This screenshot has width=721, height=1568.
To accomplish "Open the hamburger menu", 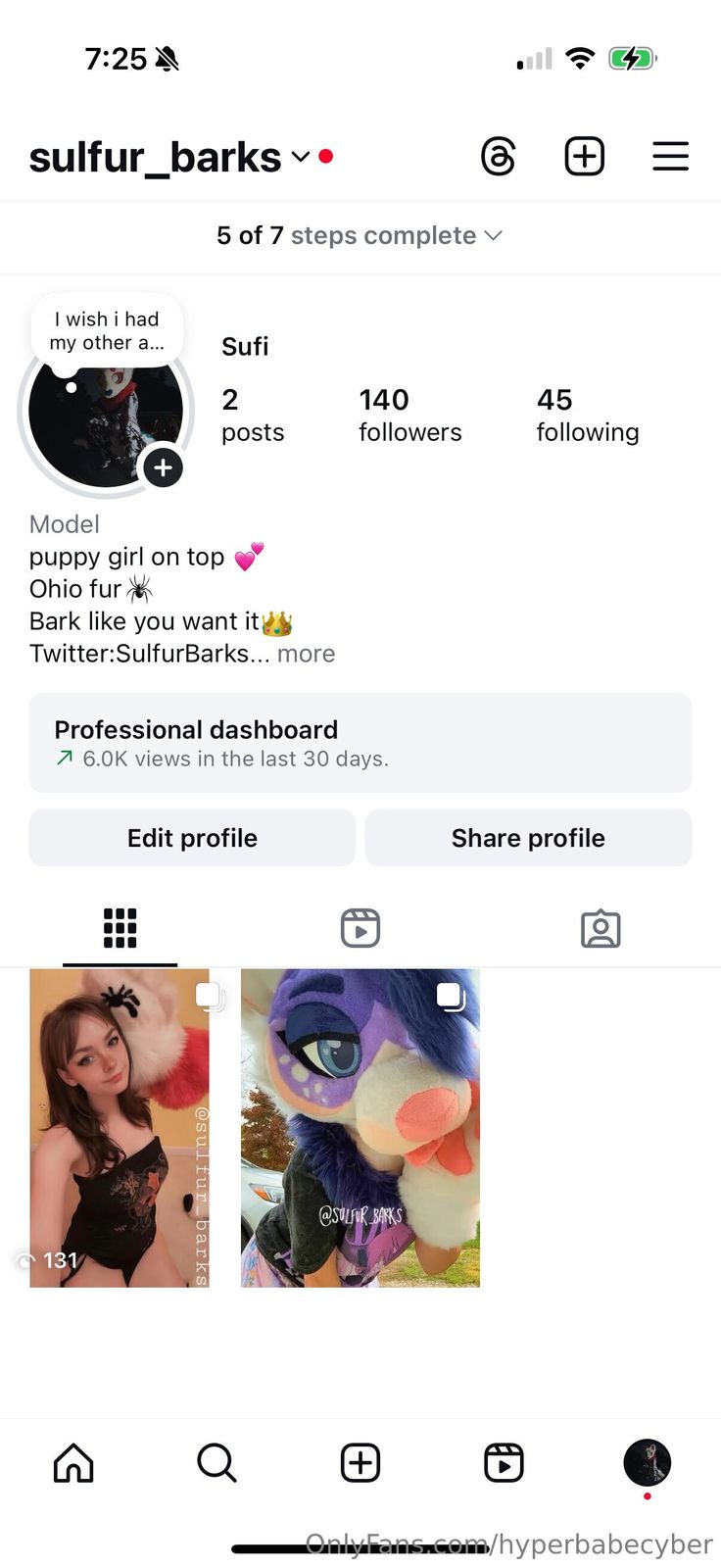I will (x=670, y=157).
